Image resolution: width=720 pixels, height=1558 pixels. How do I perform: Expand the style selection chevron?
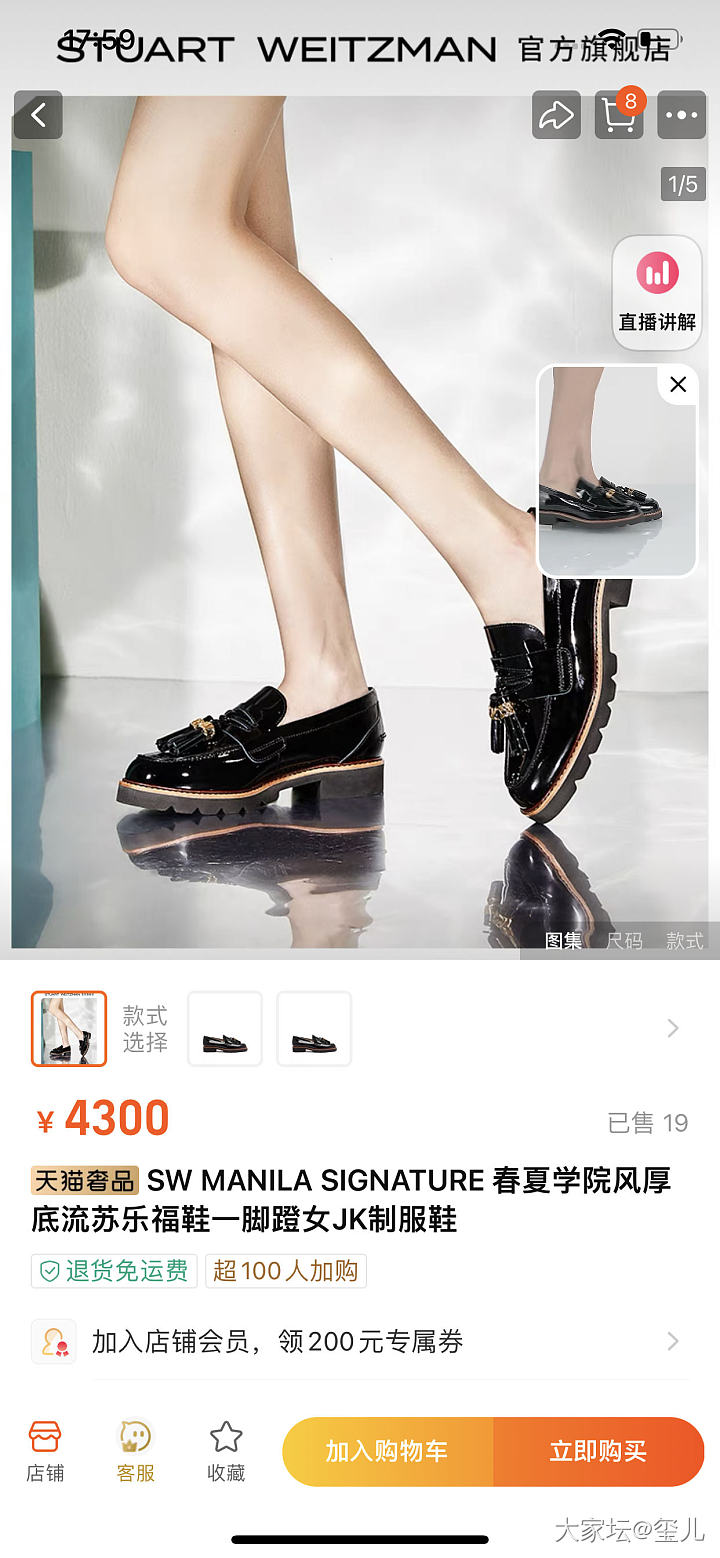673,1029
